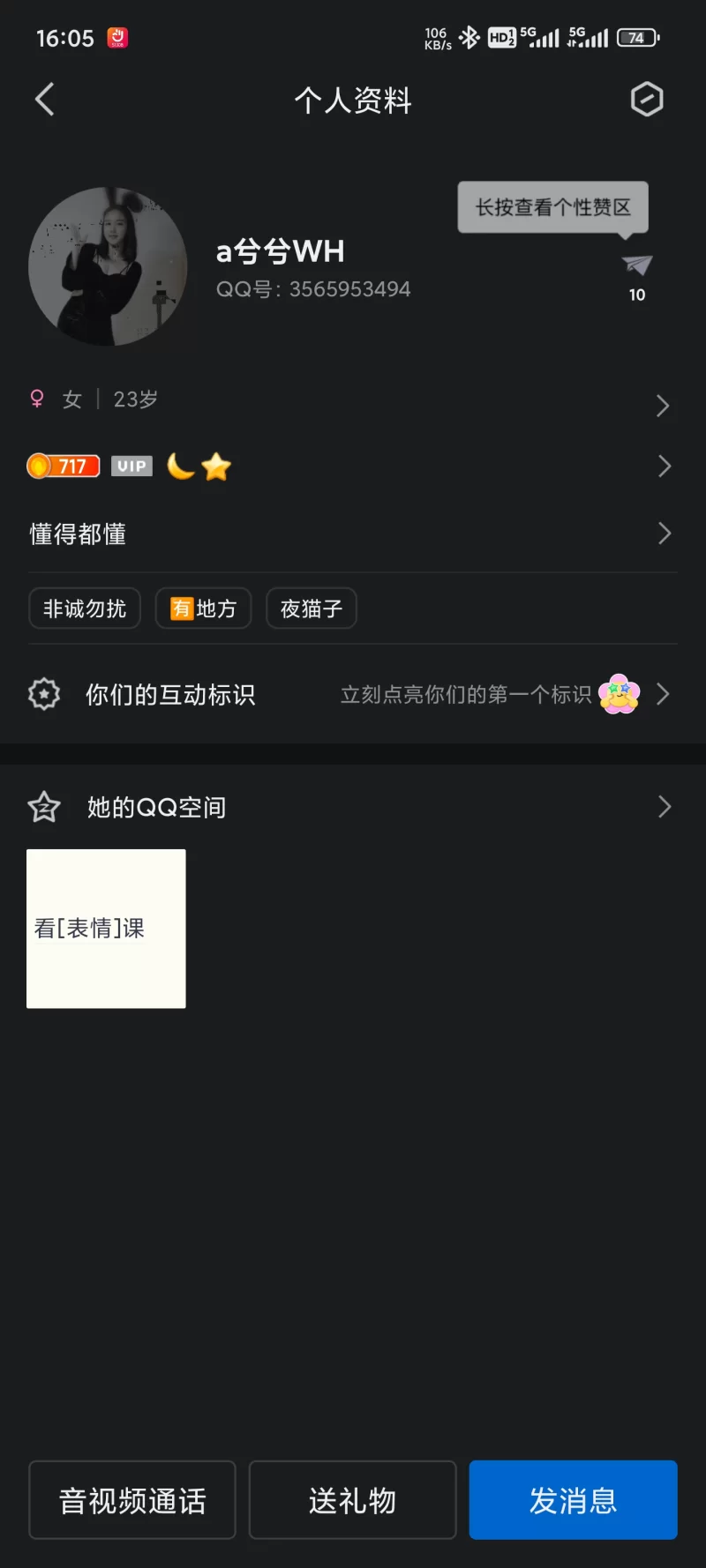Screen dimensions: 706x1568
Task: Open the 女 23岁 details row
Action: coord(353,401)
